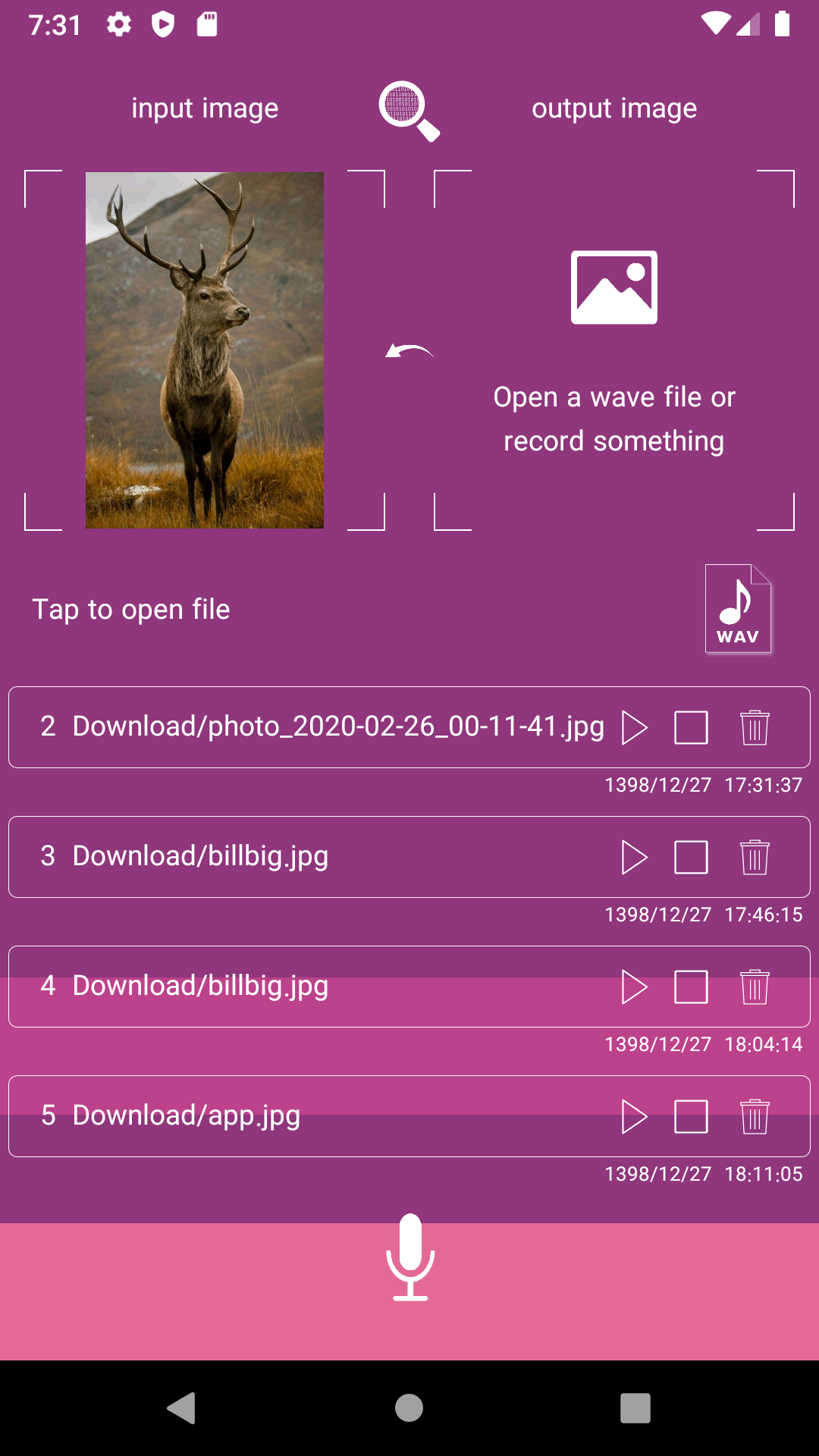This screenshot has height=1456, width=819.
Task: Stop playback on entry 5 app.jpg
Action: point(691,1117)
